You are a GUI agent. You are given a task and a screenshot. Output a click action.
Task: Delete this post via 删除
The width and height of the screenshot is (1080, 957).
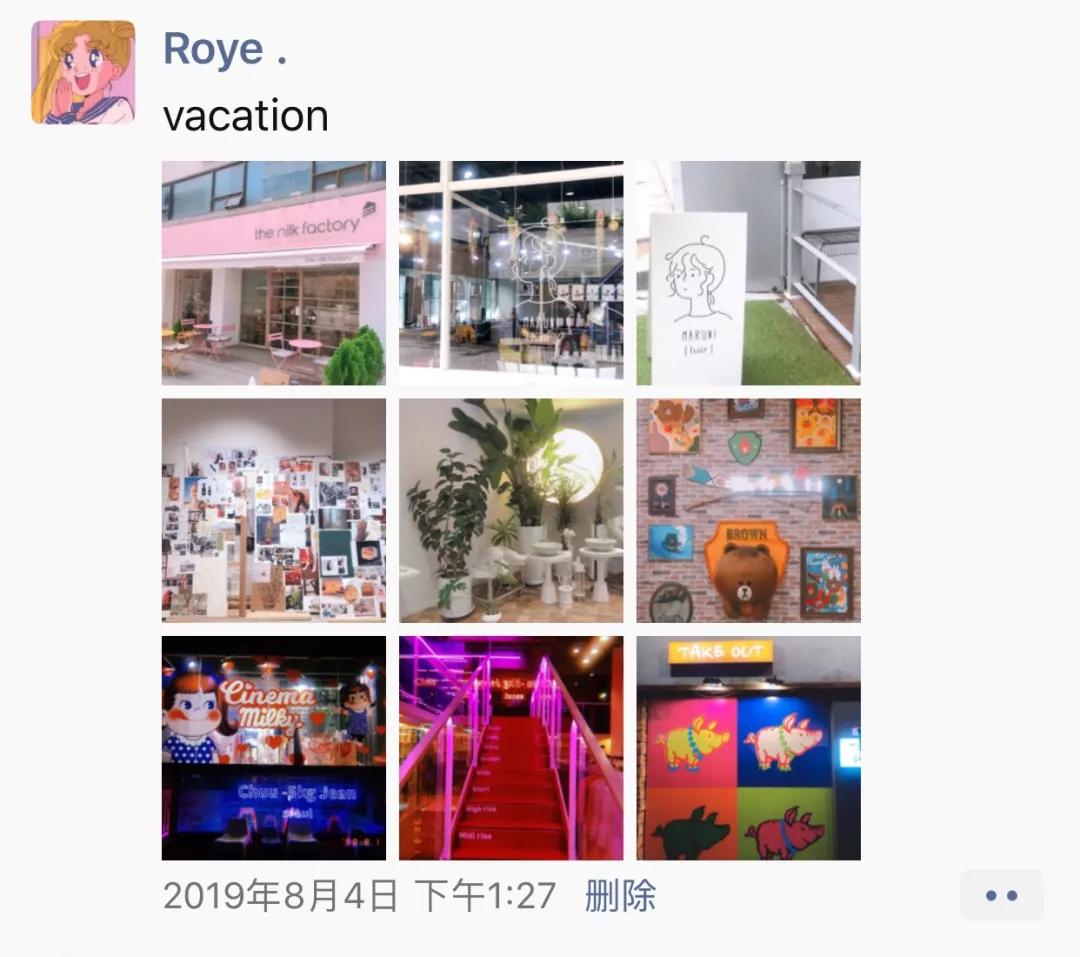(x=620, y=895)
